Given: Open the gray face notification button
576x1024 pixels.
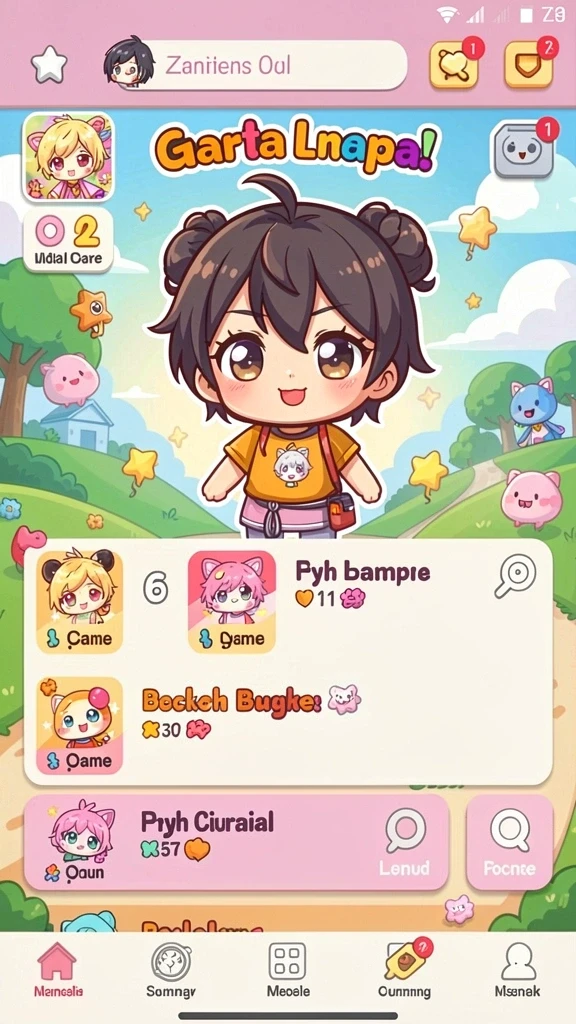Looking at the screenshot, I should pyautogui.click(x=523, y=151).
